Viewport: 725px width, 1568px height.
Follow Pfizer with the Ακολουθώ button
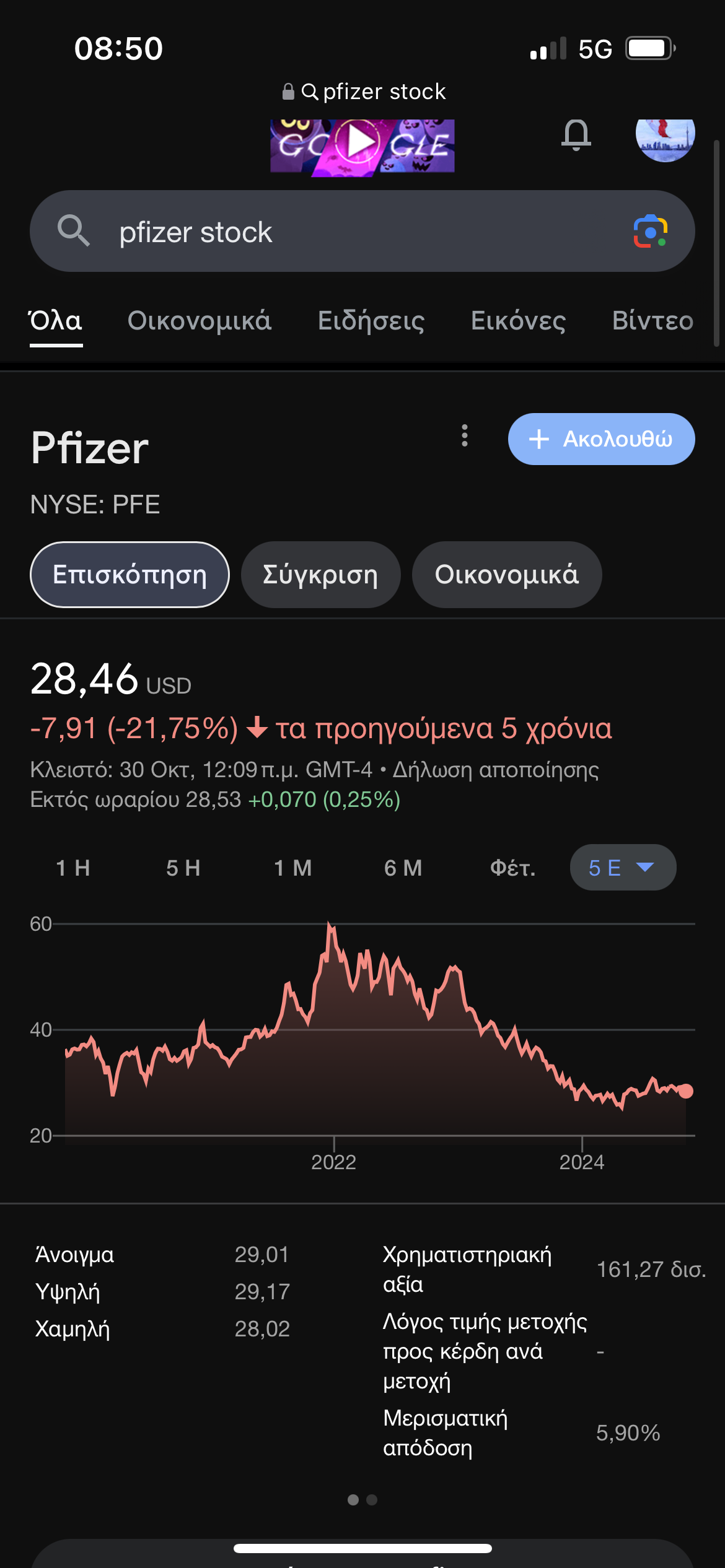(x=601, y=439)
